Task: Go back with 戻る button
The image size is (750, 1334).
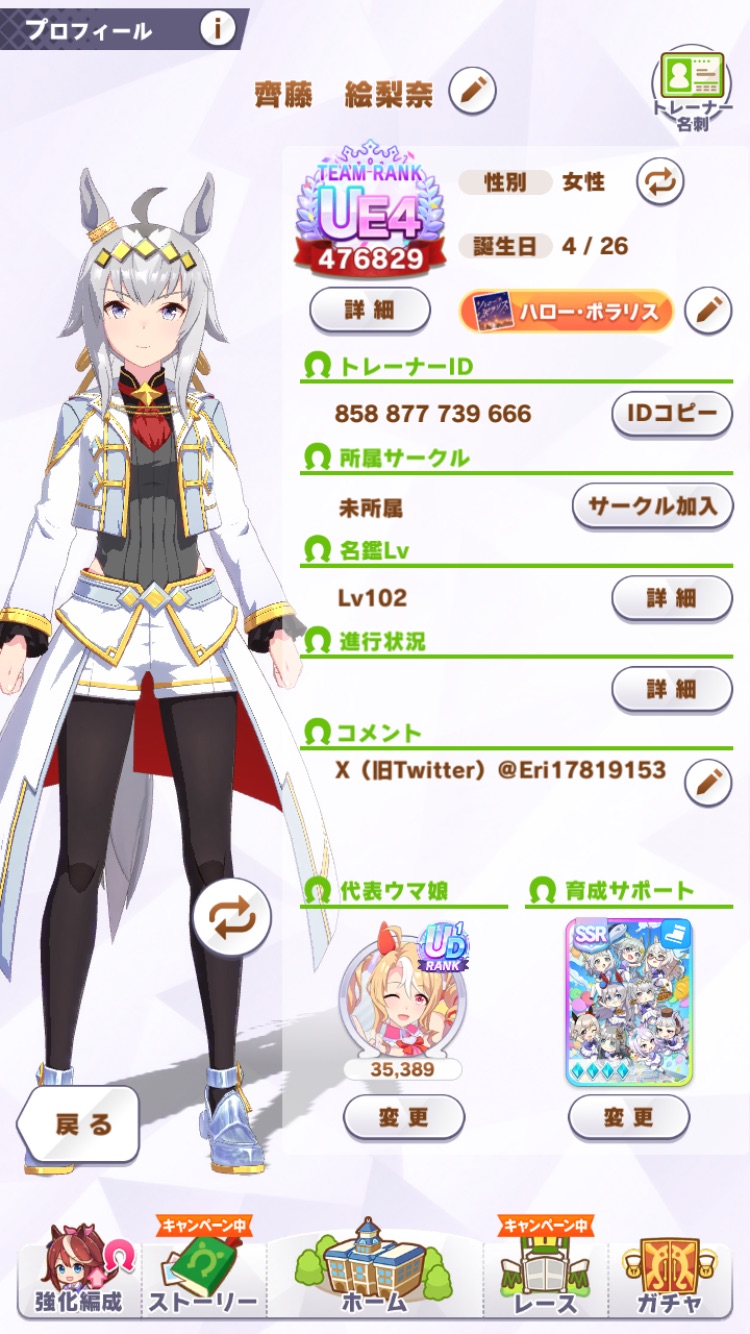Action: 80,1124
